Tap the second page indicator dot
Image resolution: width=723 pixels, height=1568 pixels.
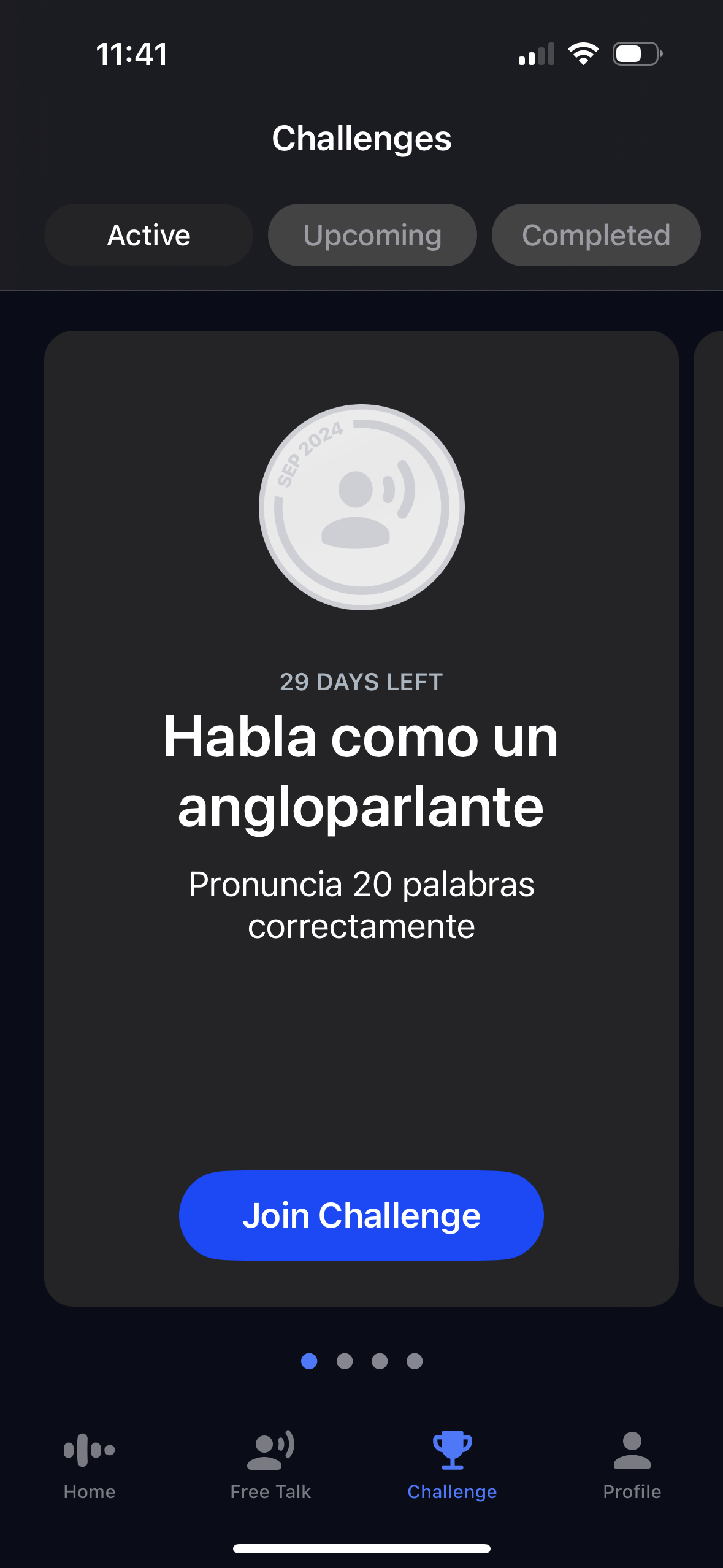click(x=344, y=1361)
